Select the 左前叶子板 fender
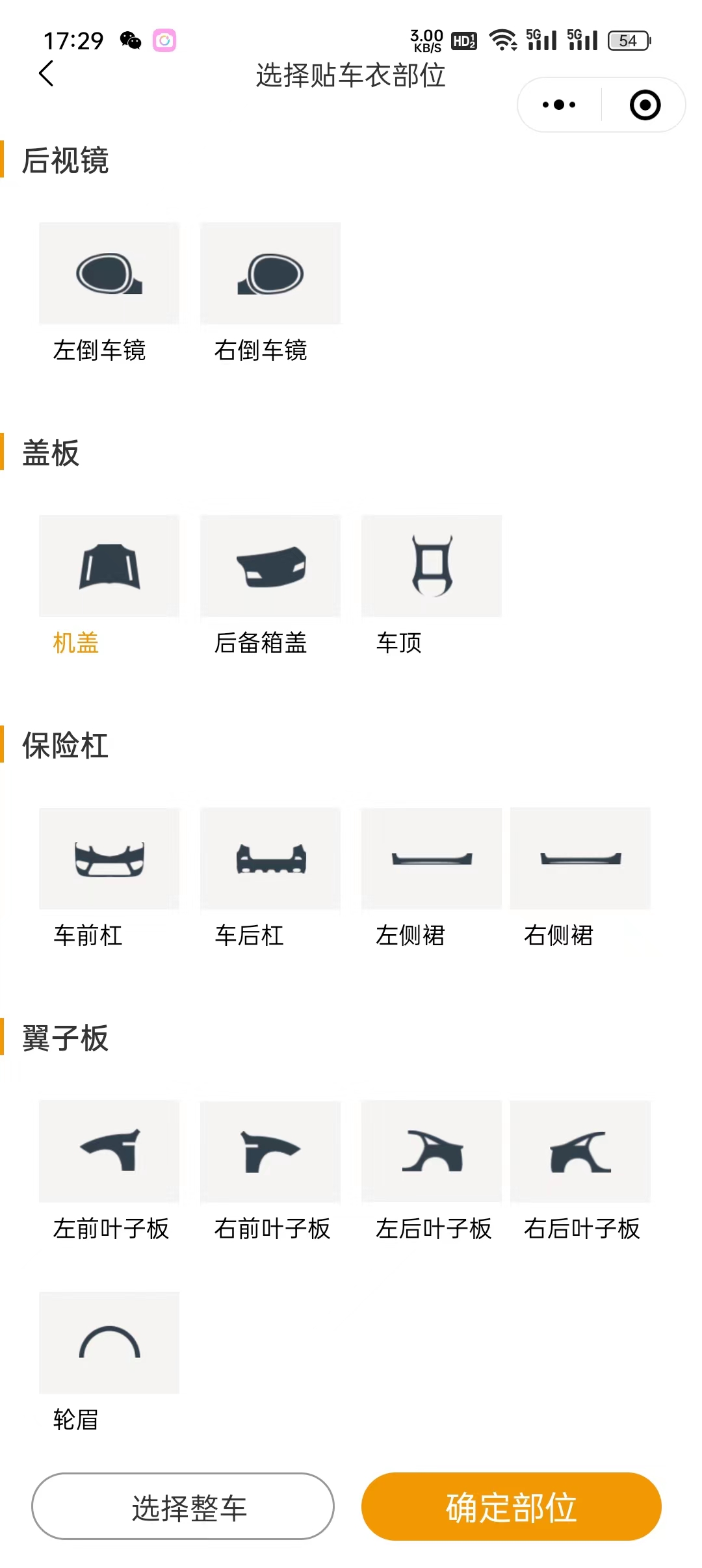 [109, 1152]
